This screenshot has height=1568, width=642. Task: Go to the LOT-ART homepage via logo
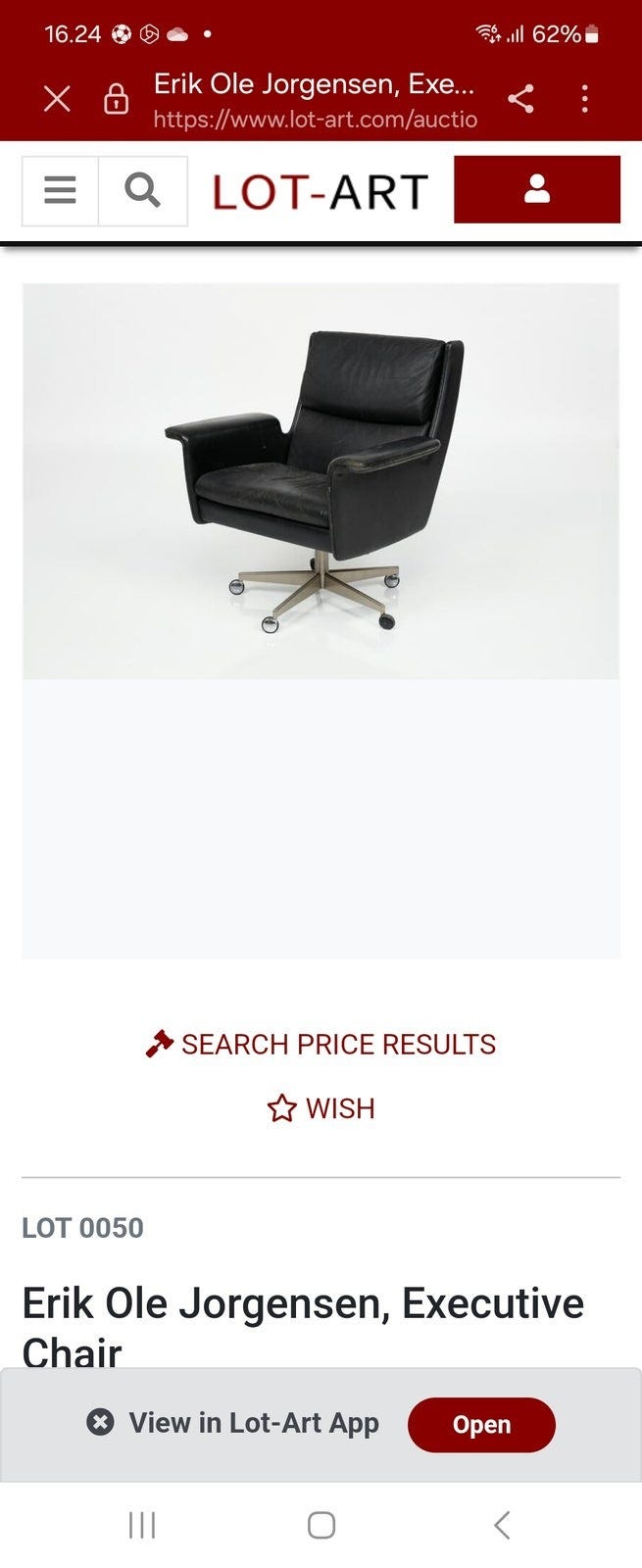point(321,192)
